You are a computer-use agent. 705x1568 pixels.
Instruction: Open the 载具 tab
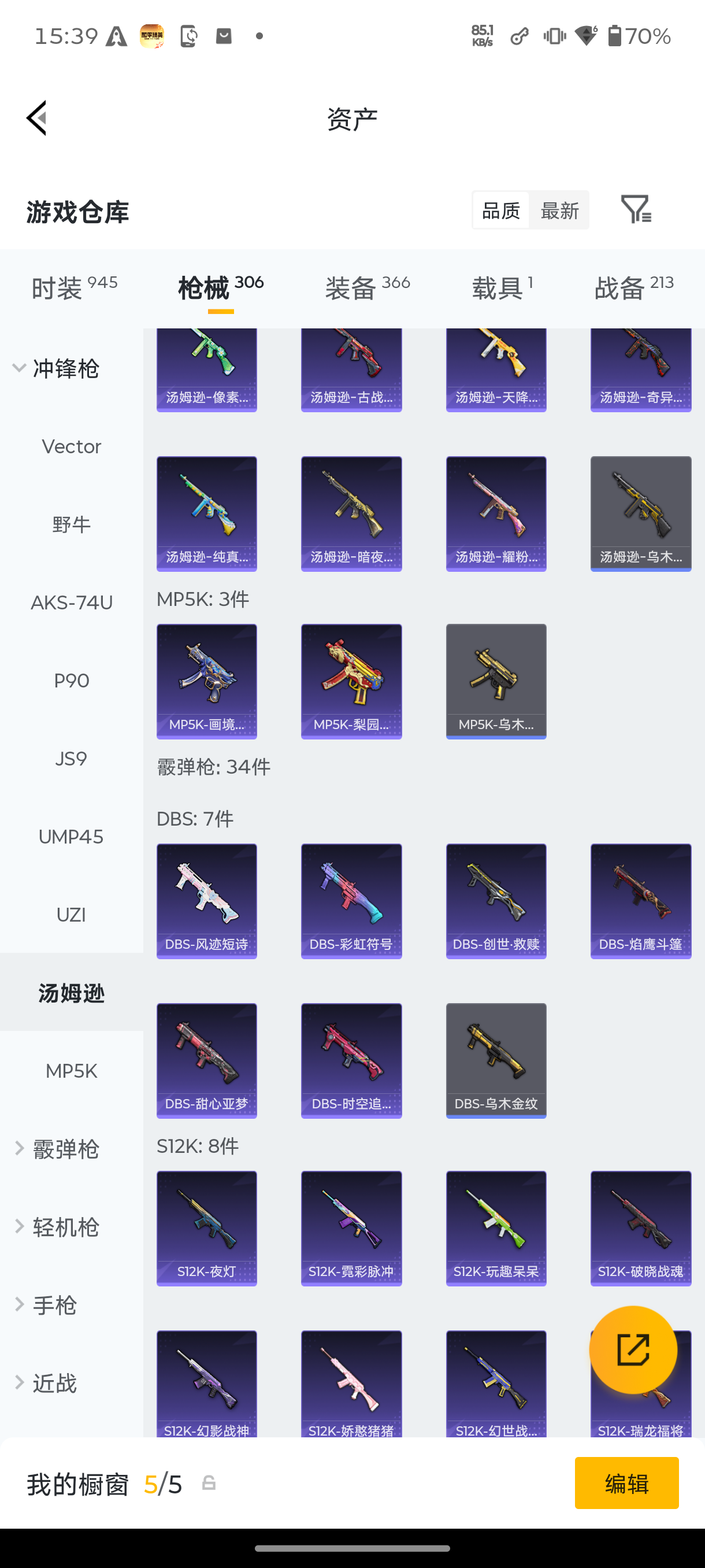pos(502,287)
